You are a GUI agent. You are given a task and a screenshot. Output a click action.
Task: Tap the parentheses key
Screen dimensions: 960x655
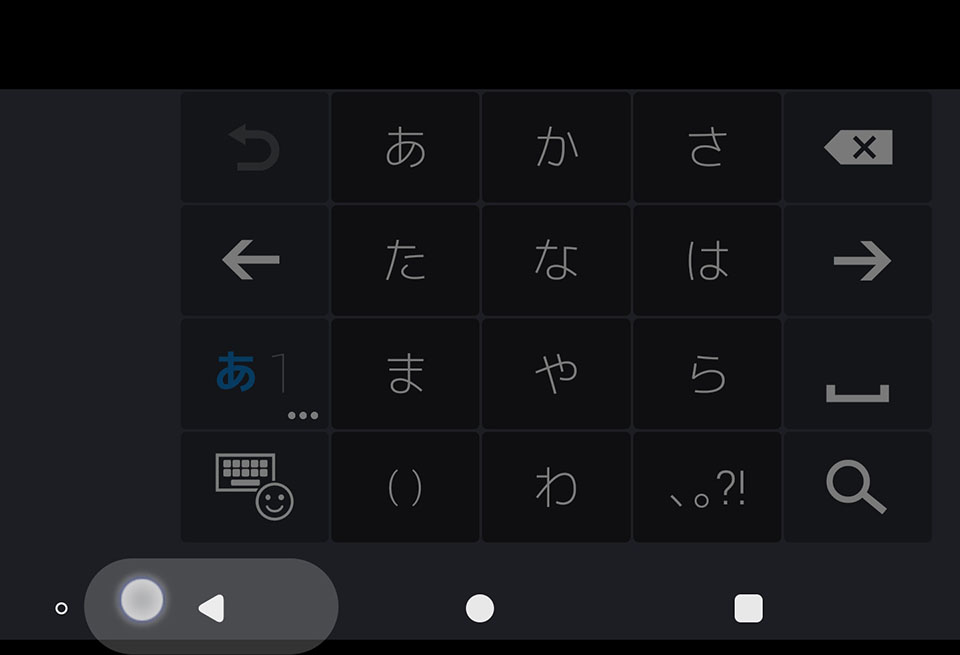pyautogui.click(x=405, y=487)
